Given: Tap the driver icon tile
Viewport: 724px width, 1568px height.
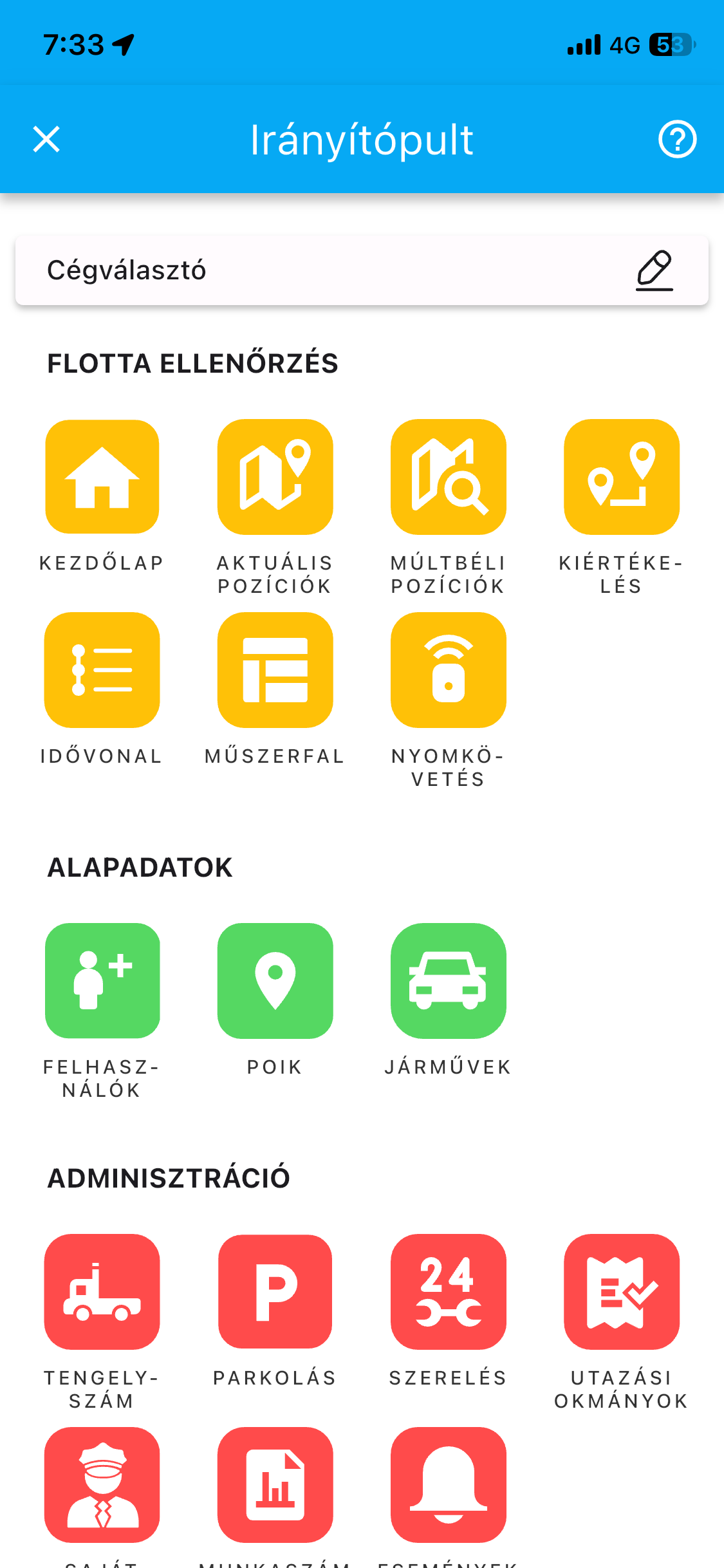Looking at the screenshot, I should 102,1485.
